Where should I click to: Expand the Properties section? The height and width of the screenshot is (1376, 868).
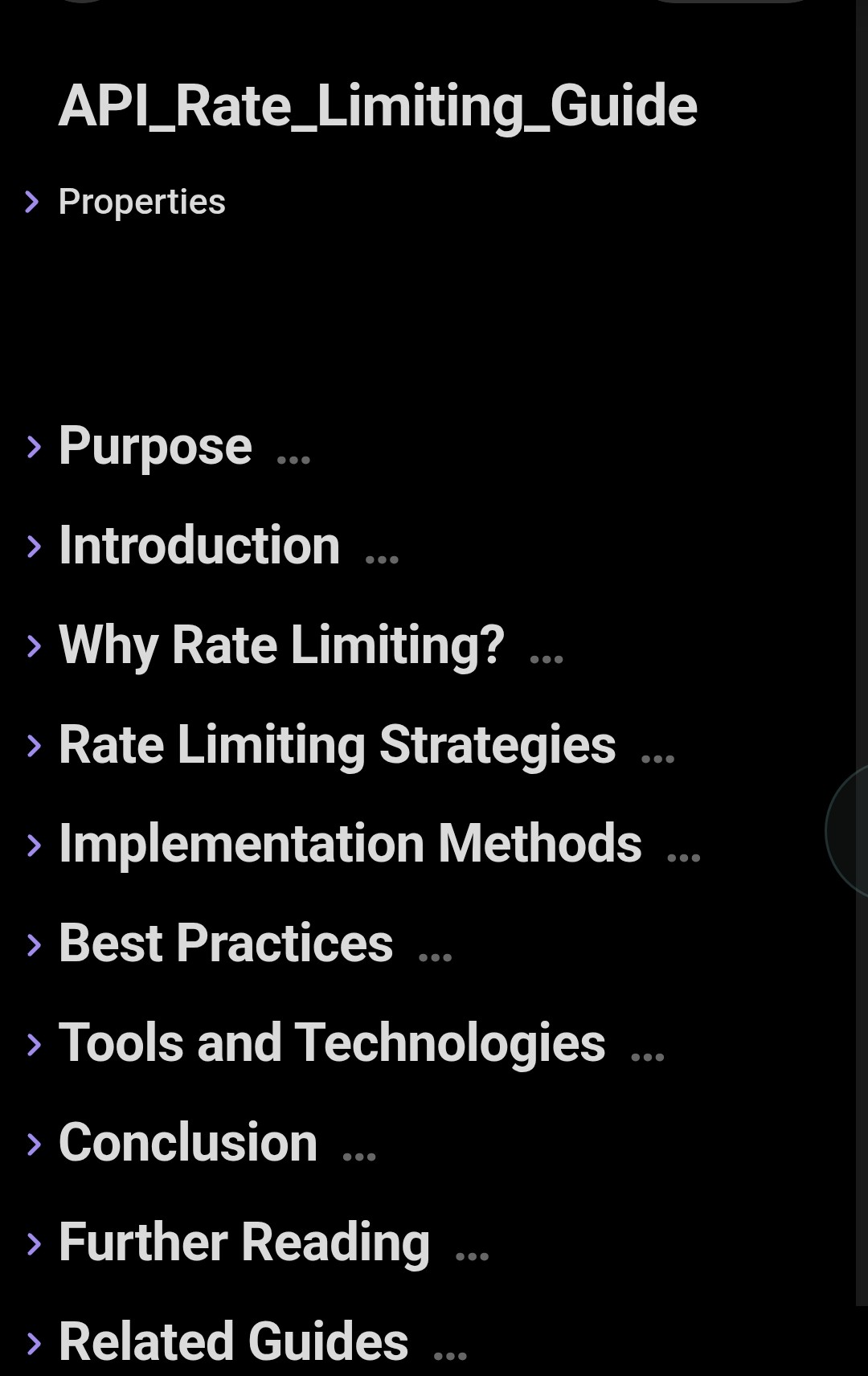pyautogui.click(x=32, y=202)
